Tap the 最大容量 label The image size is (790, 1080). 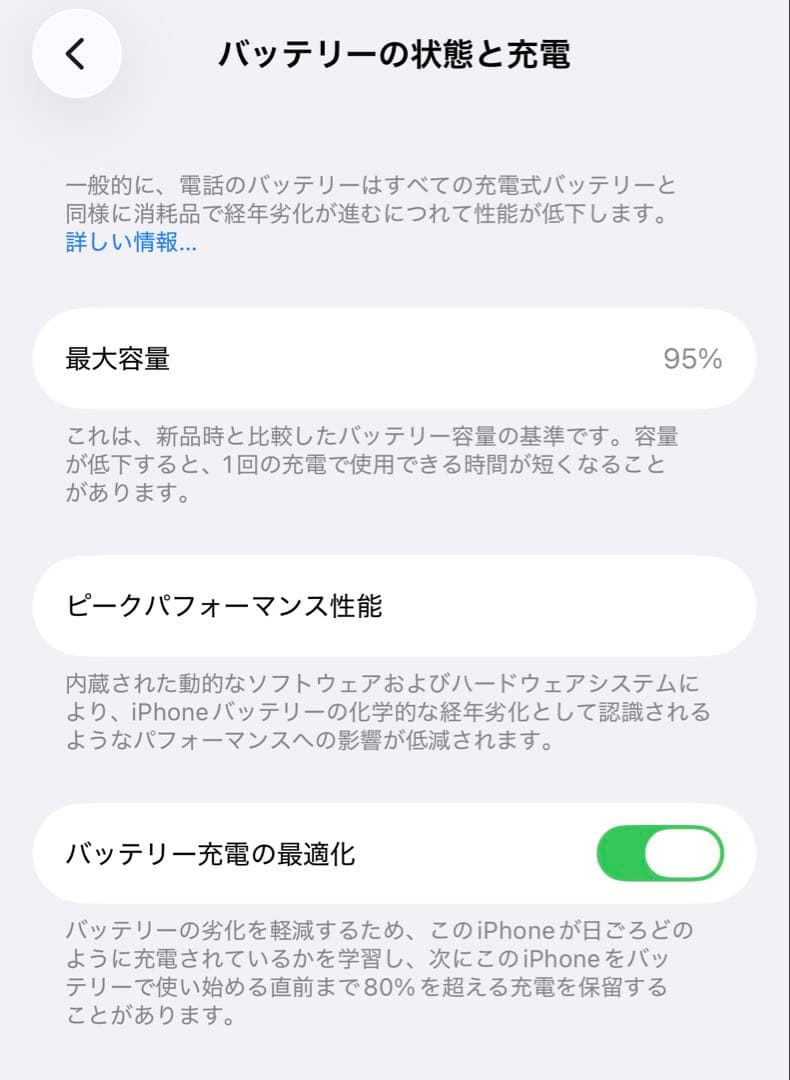116,359
